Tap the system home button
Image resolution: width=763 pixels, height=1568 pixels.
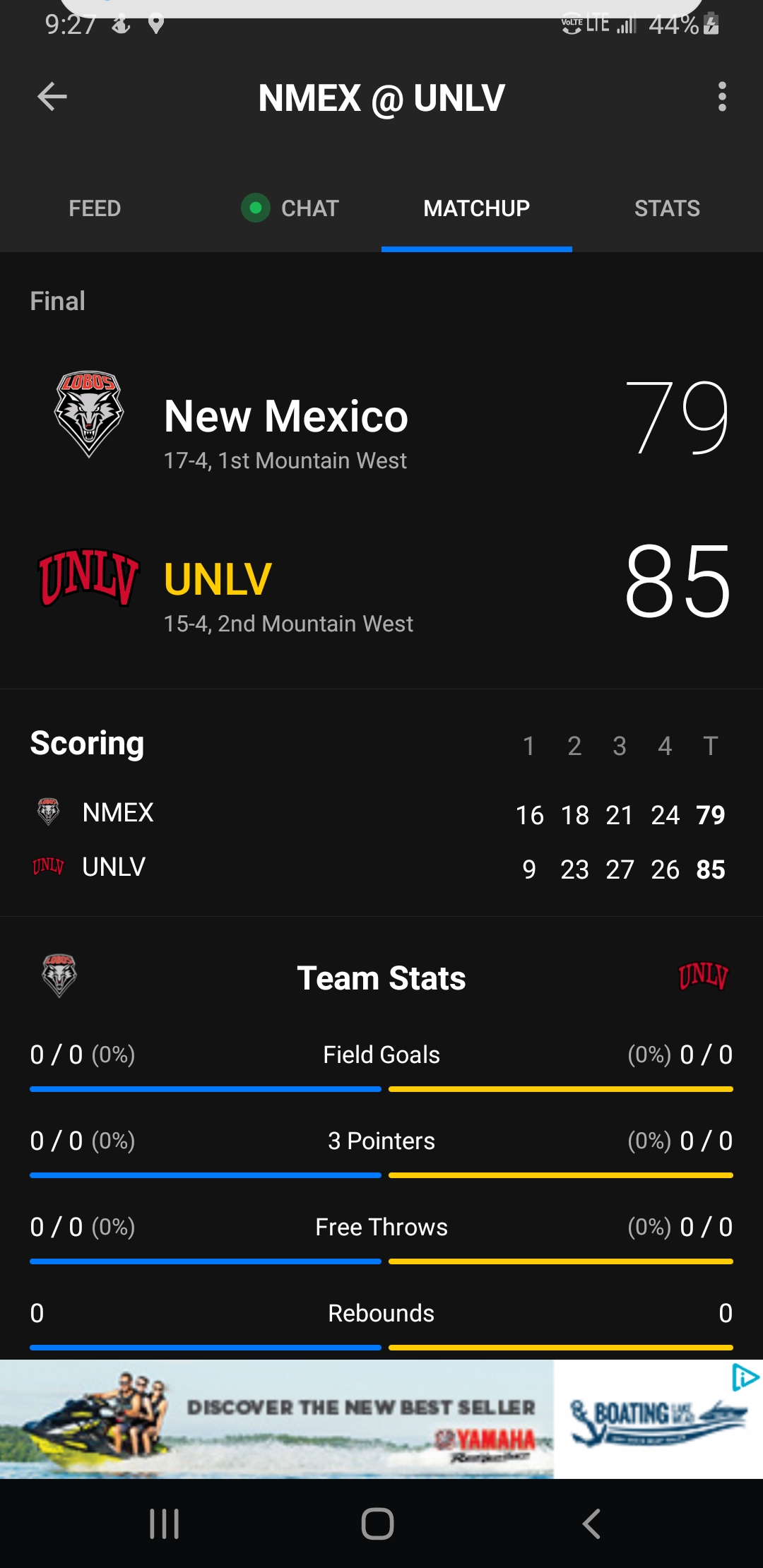pyautogui.click(x=377, y=1524)
